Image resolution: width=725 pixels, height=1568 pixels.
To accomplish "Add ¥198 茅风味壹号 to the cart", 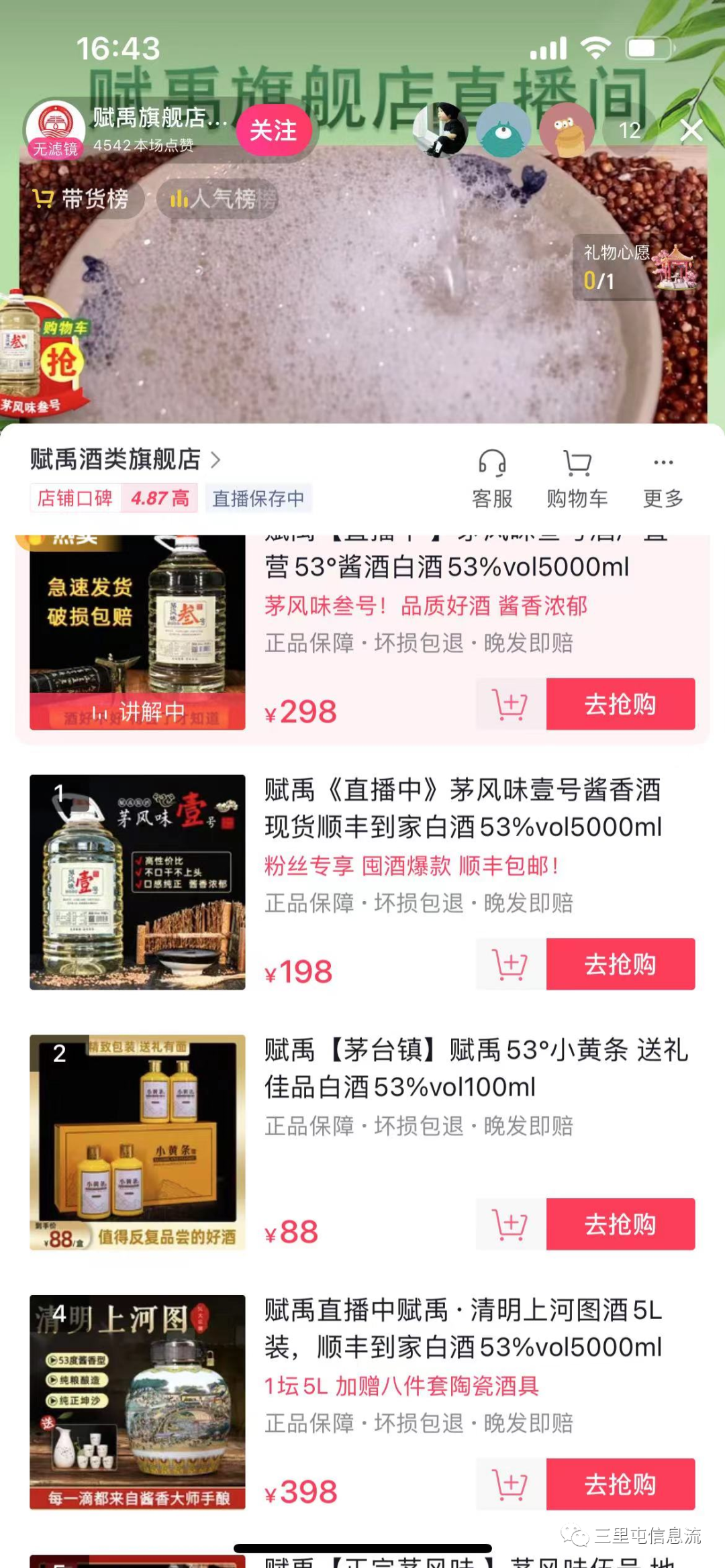I will tap(511, 964).
